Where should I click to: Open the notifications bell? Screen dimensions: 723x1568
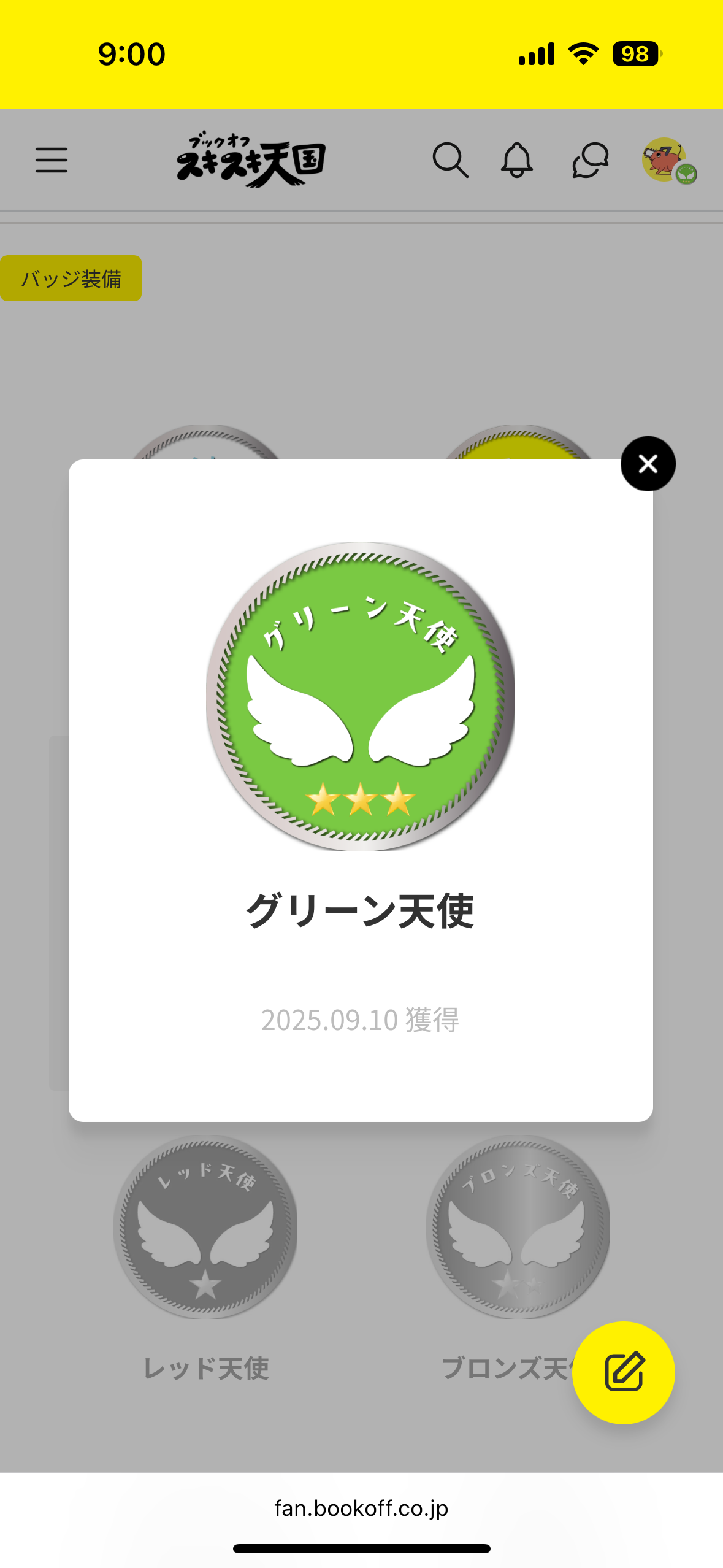[517, 160]
